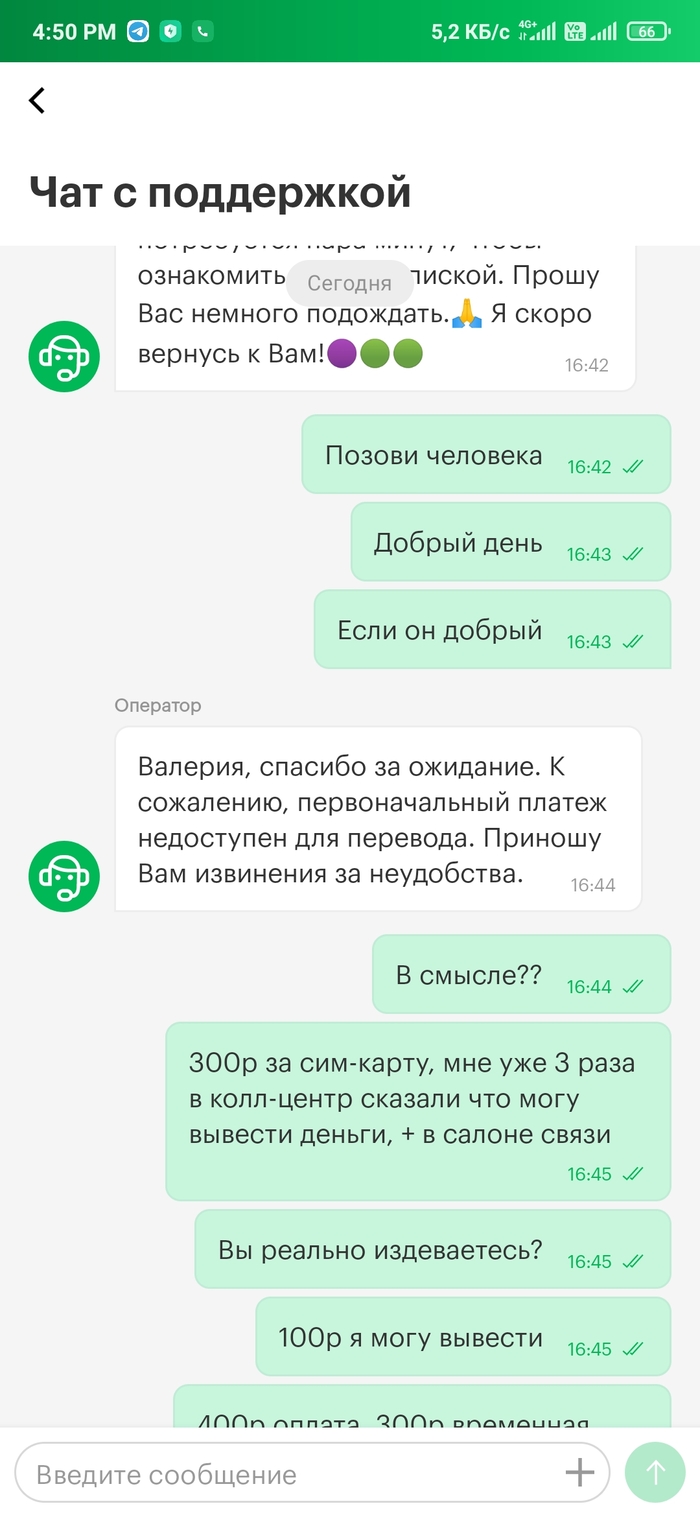Focus the 'Введите сообщение' message field
The image size is (700, 1517).
[x=290, y=1473]
